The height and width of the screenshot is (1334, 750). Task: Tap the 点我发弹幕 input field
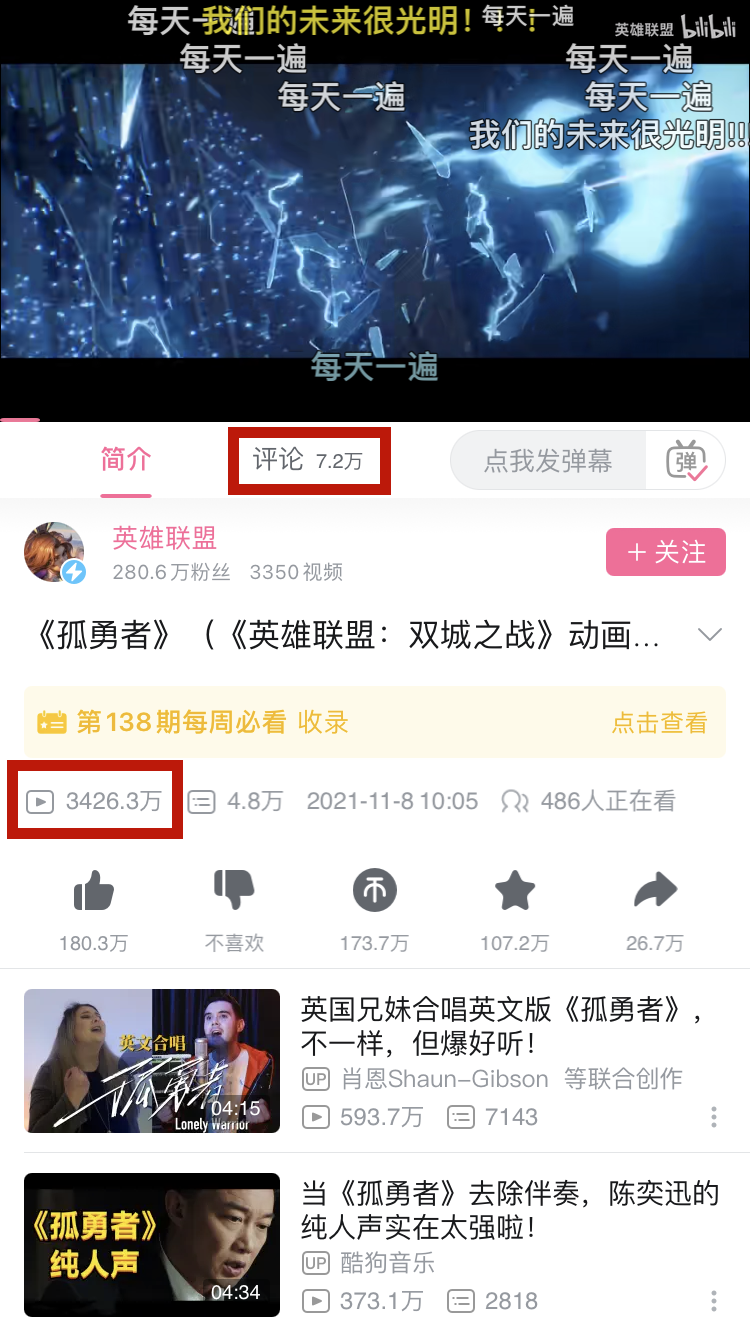(548, 461)
